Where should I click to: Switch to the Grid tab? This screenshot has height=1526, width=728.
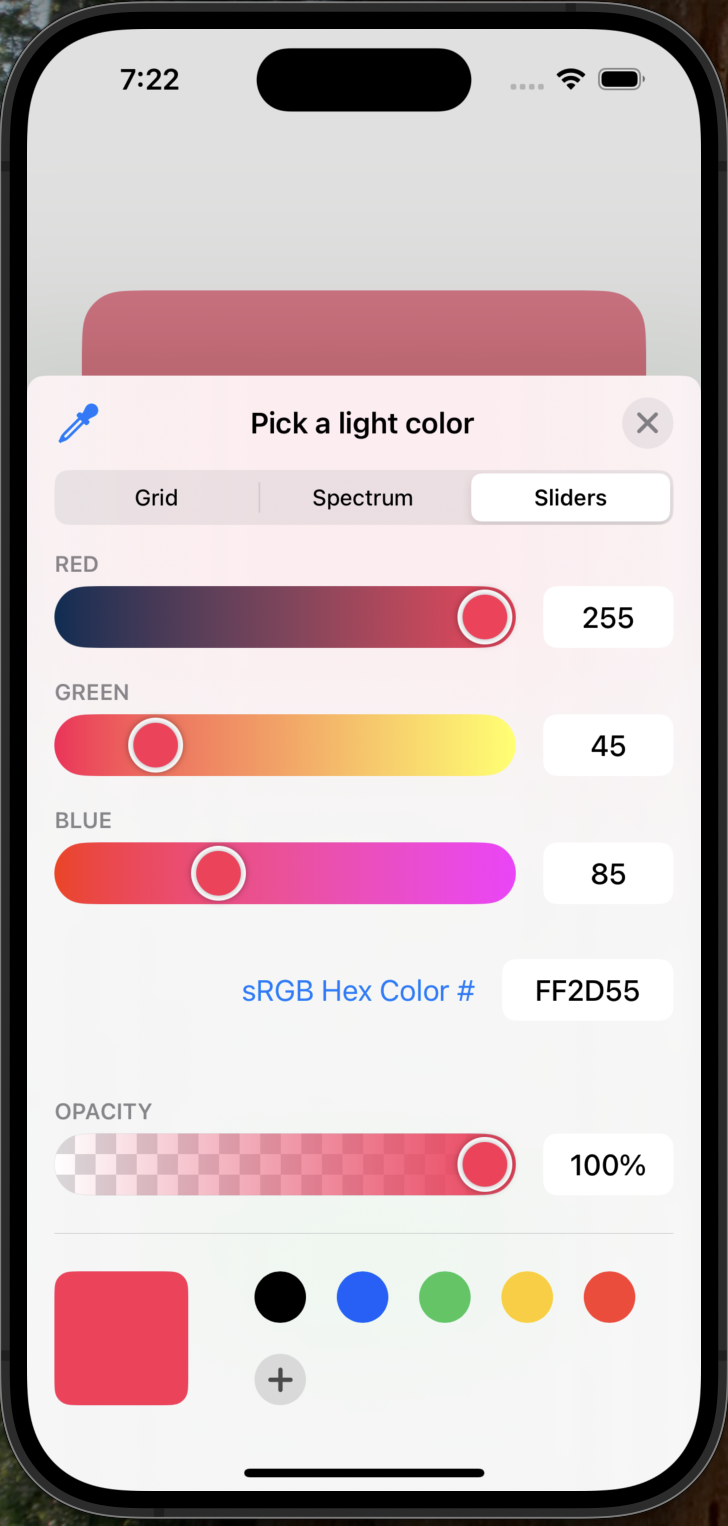click(x=156, y=498)
